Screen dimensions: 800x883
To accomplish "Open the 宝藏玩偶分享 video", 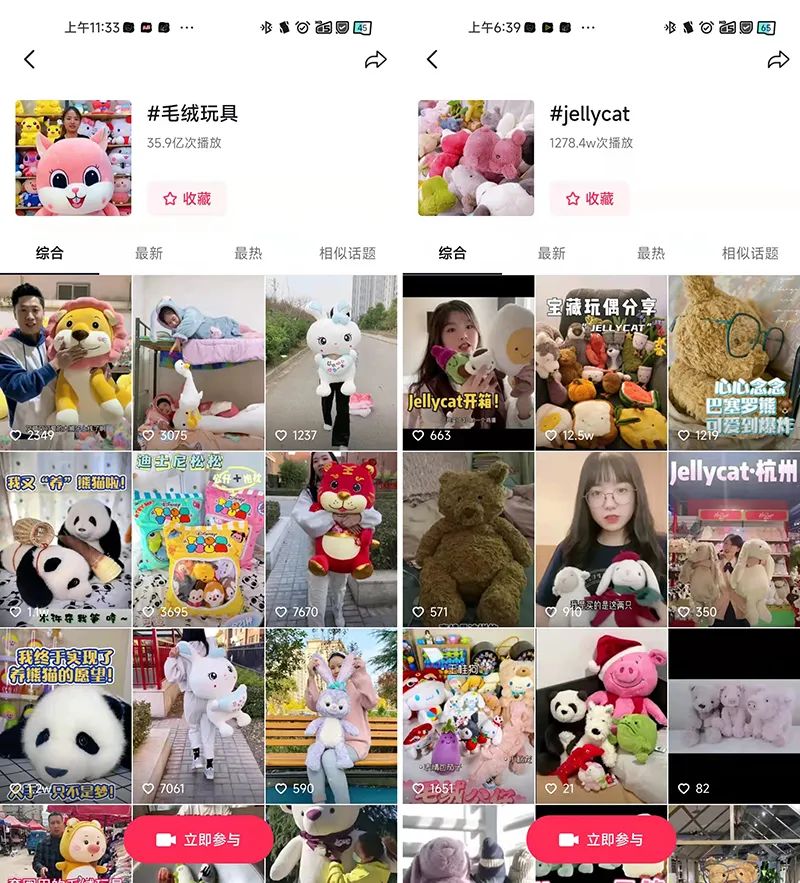I will click(x=601, y=362).
